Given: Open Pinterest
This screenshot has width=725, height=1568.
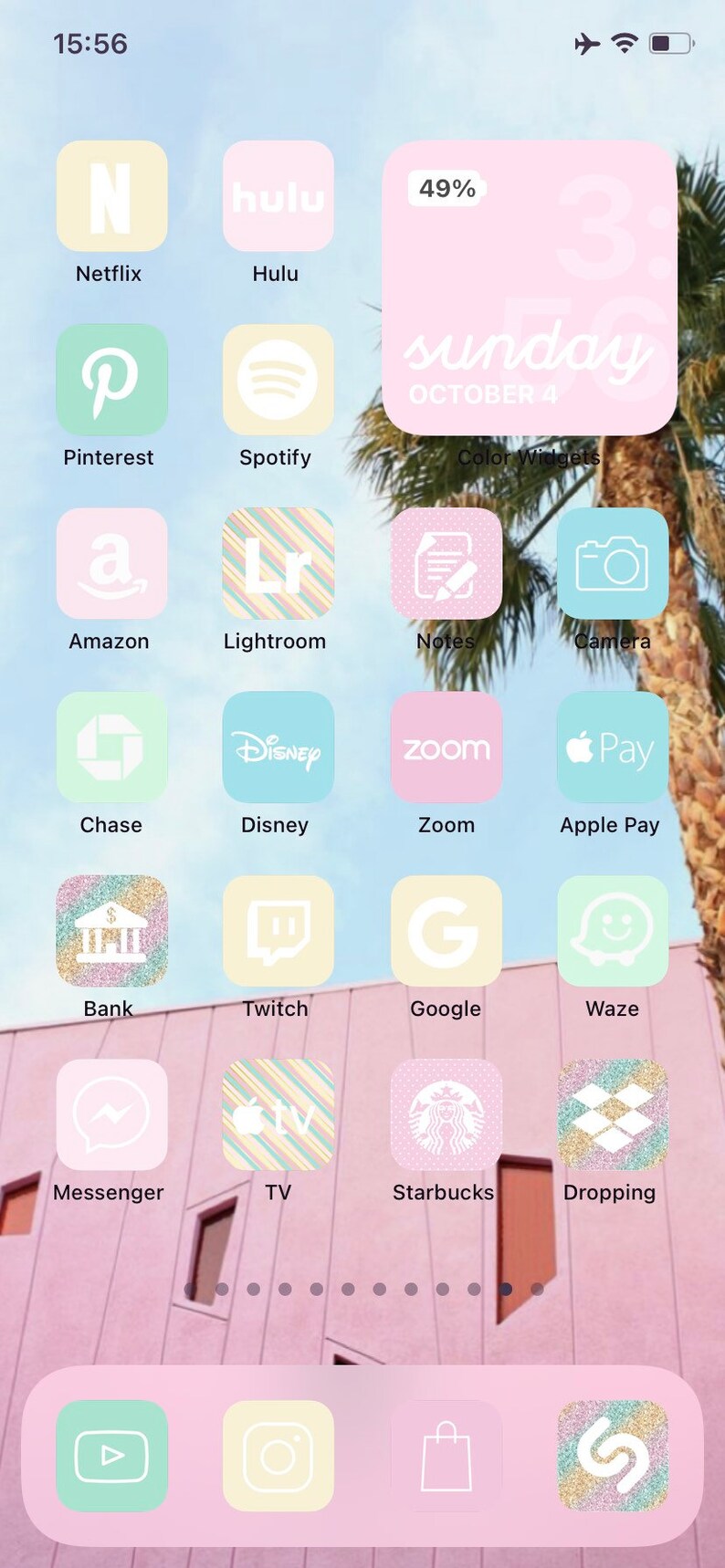Looking at the screenshot, I should tap(111, 379).
